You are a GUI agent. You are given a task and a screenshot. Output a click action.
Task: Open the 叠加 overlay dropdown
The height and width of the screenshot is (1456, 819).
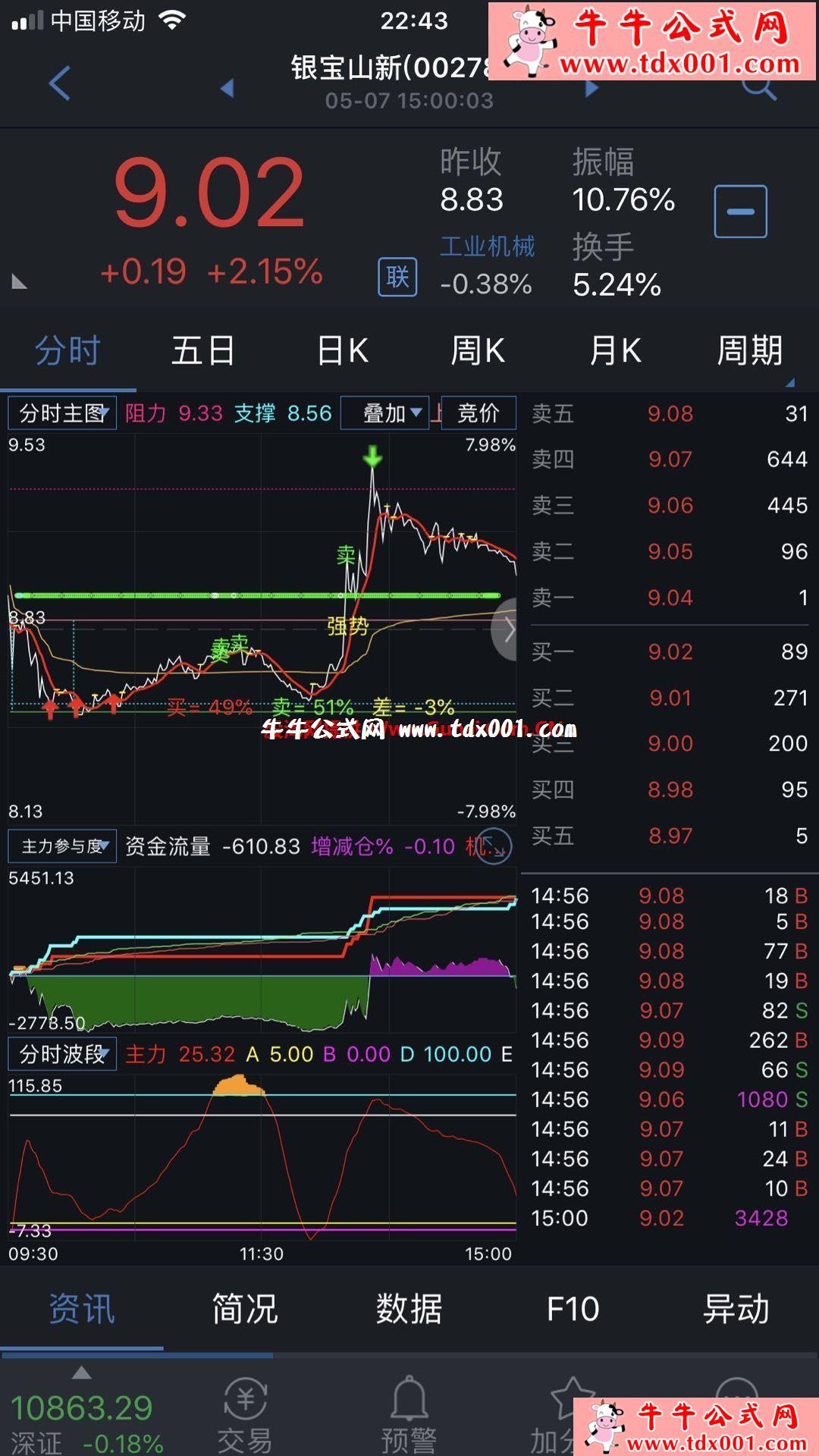pyautogui.click(x=385, y=413)
